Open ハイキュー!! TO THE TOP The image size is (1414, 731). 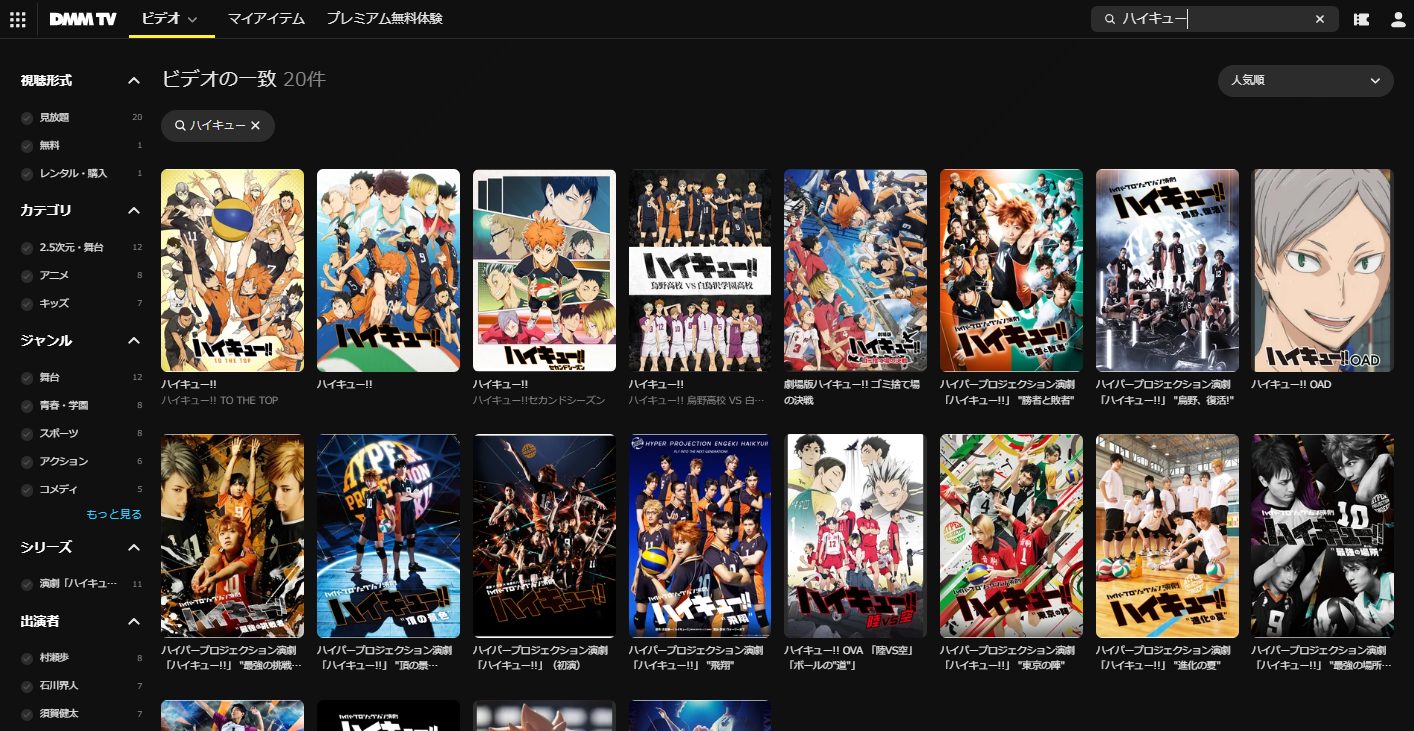[x=232, y=271]
